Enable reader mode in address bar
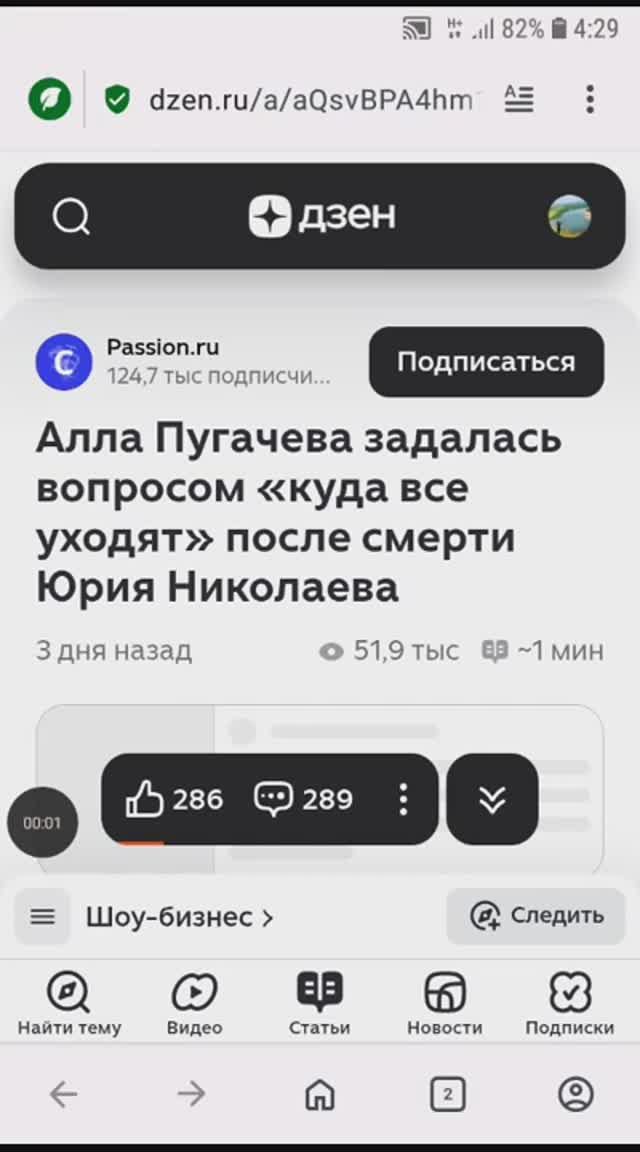640x1152 pixels. [519, 99]
